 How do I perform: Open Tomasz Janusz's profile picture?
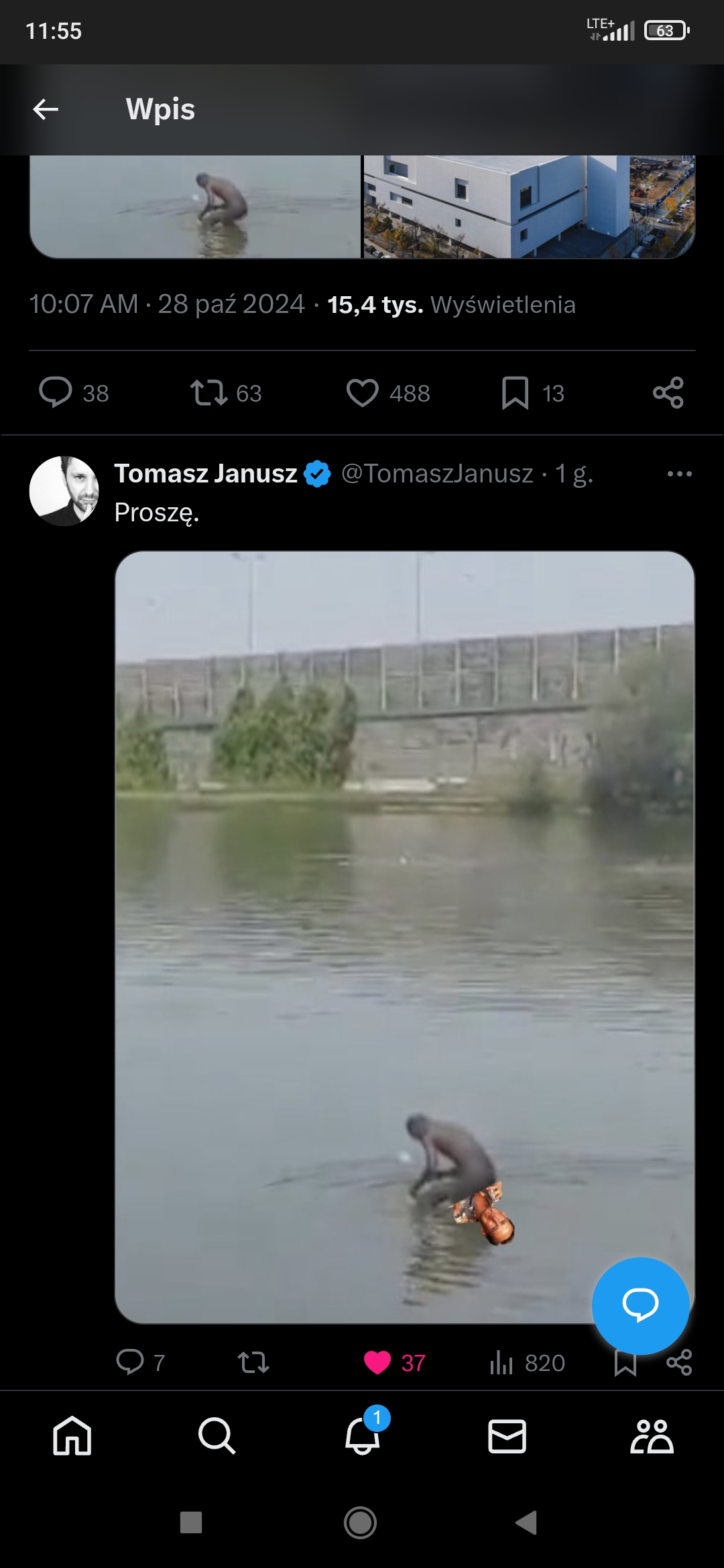(64, 491)
